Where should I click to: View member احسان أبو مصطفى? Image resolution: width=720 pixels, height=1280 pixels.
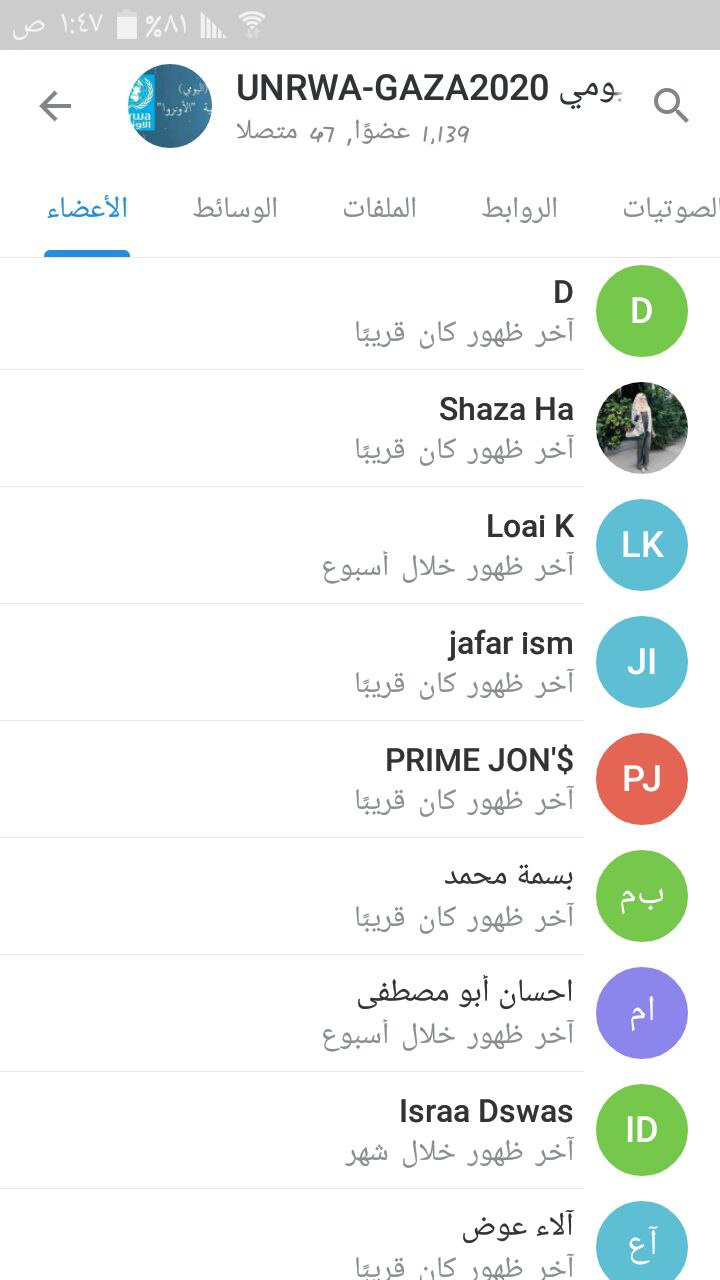point(360,1014)
